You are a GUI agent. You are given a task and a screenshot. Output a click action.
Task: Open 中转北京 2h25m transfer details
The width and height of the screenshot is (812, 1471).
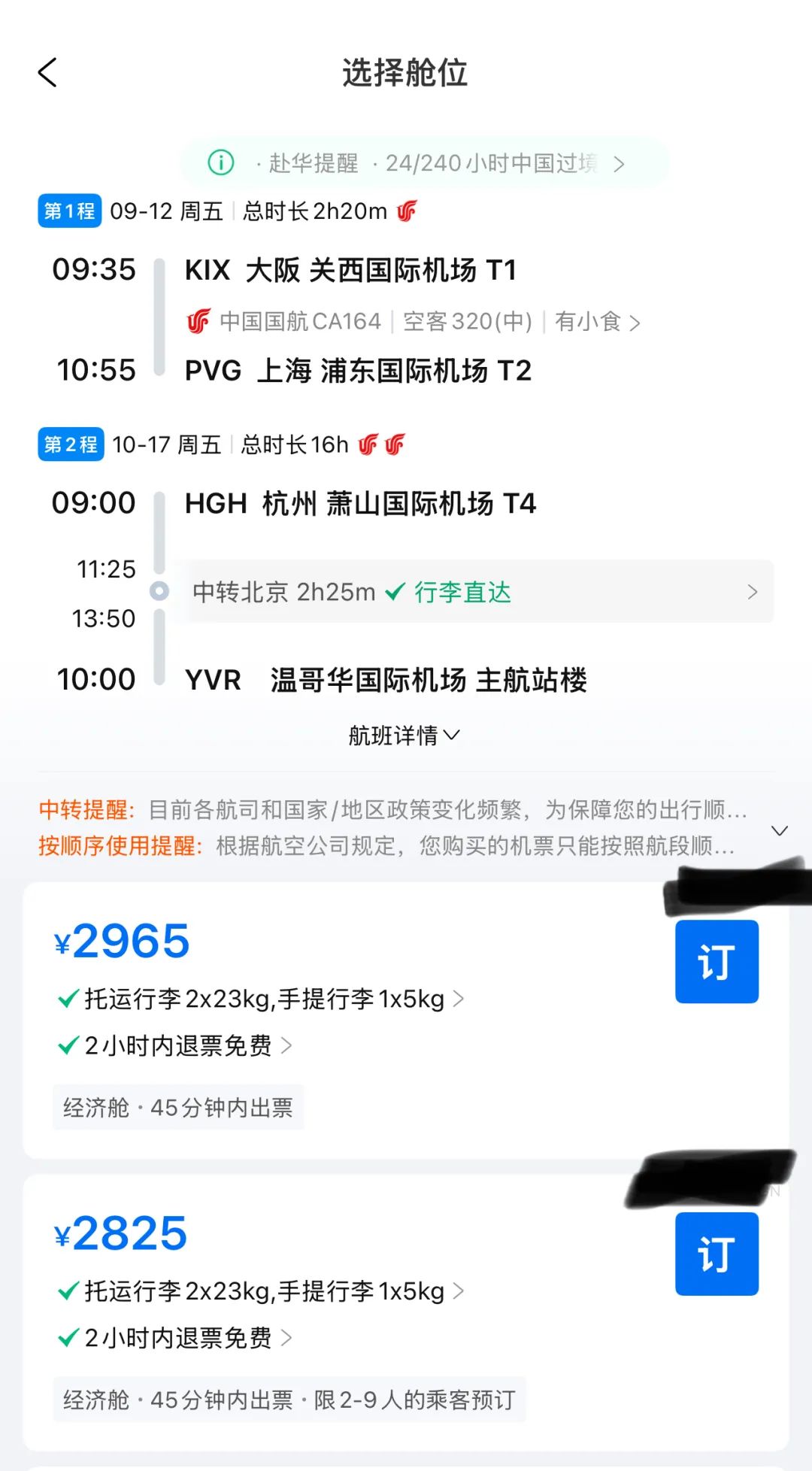tap(474, 592)
